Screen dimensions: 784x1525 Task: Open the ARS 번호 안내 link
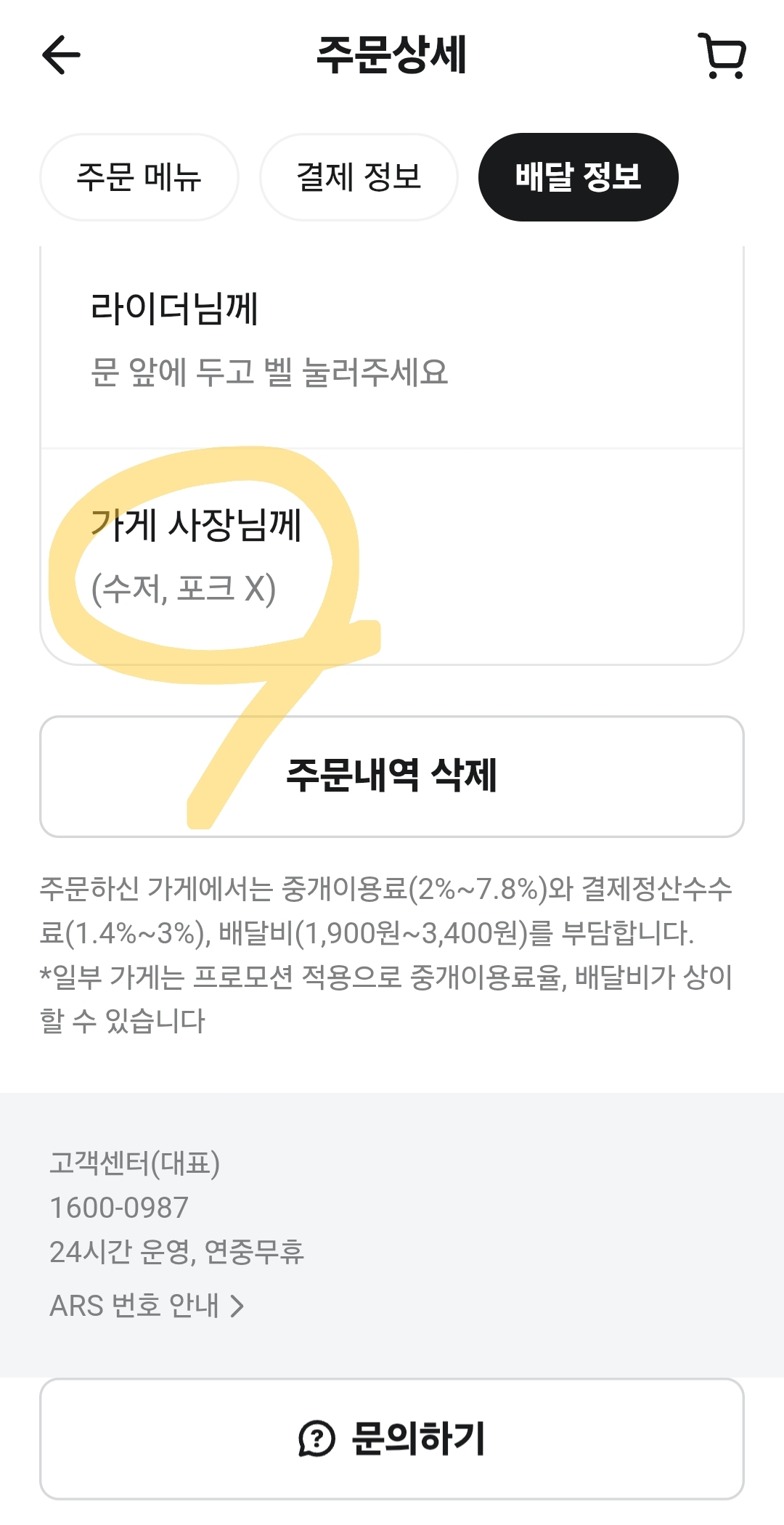[147, 1306]
